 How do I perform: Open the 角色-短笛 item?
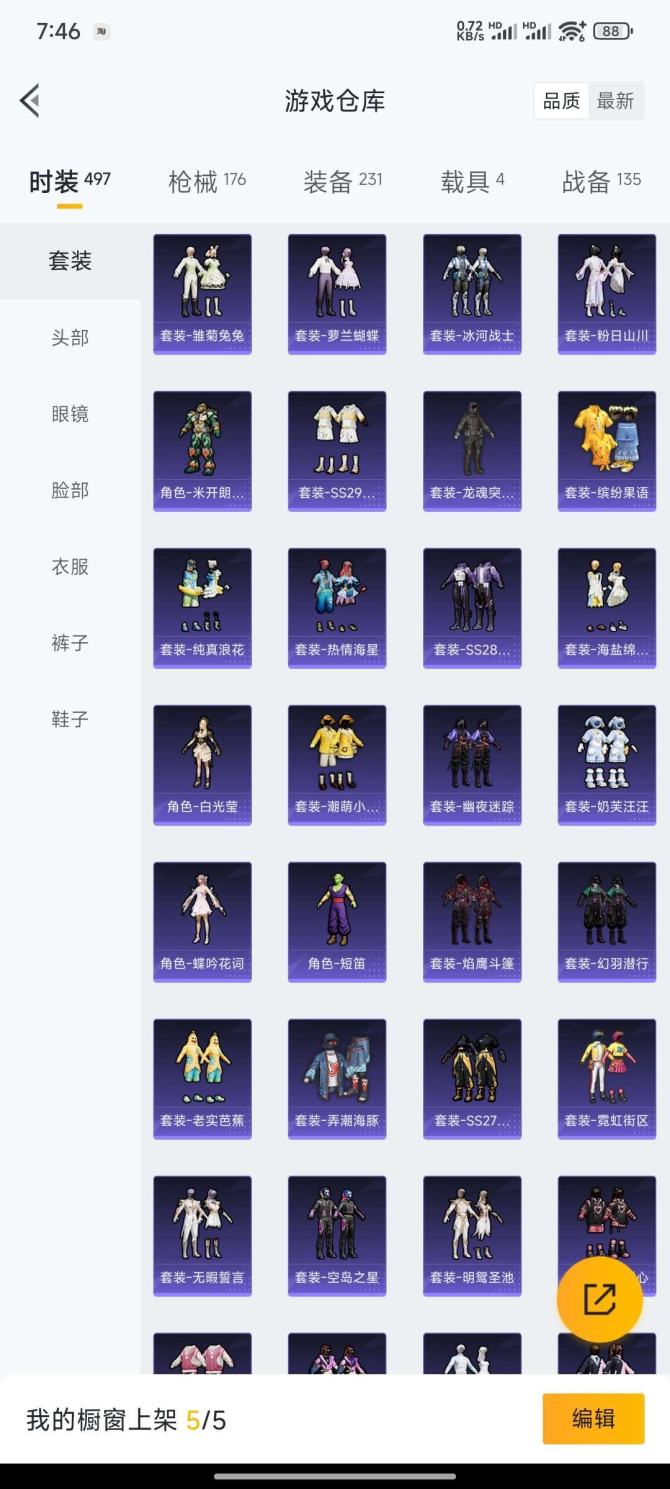[x=337, y=921]
